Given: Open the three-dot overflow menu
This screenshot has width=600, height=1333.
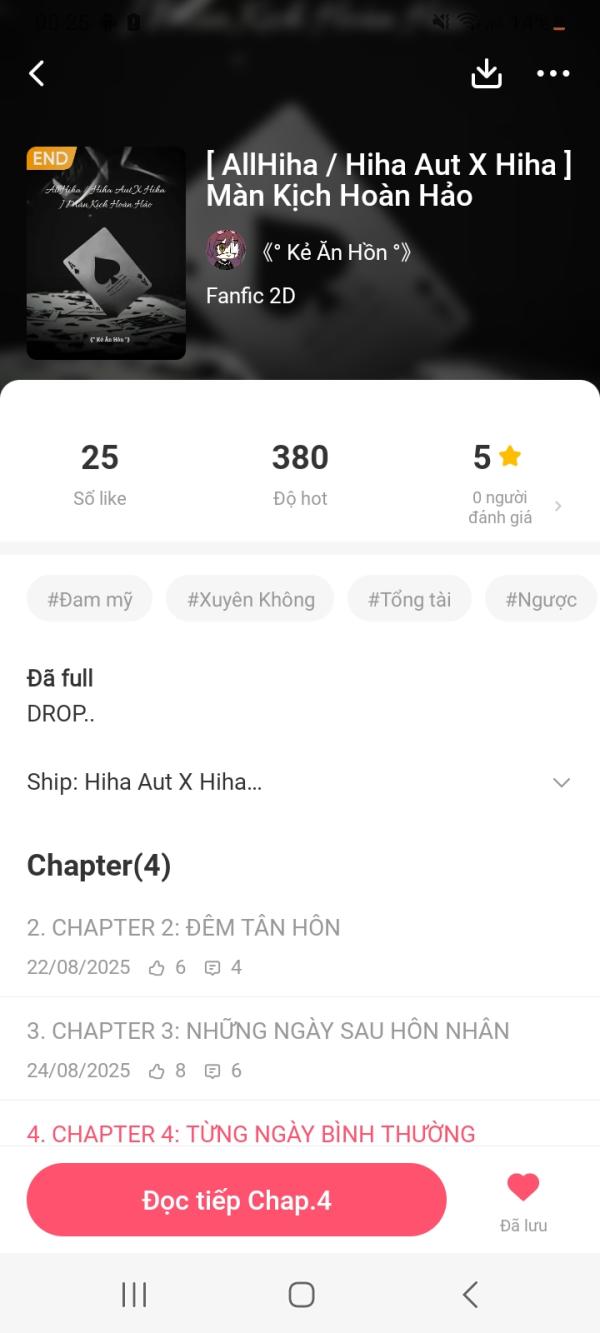Looking at the screenshot, I should (x=553, y=73).
